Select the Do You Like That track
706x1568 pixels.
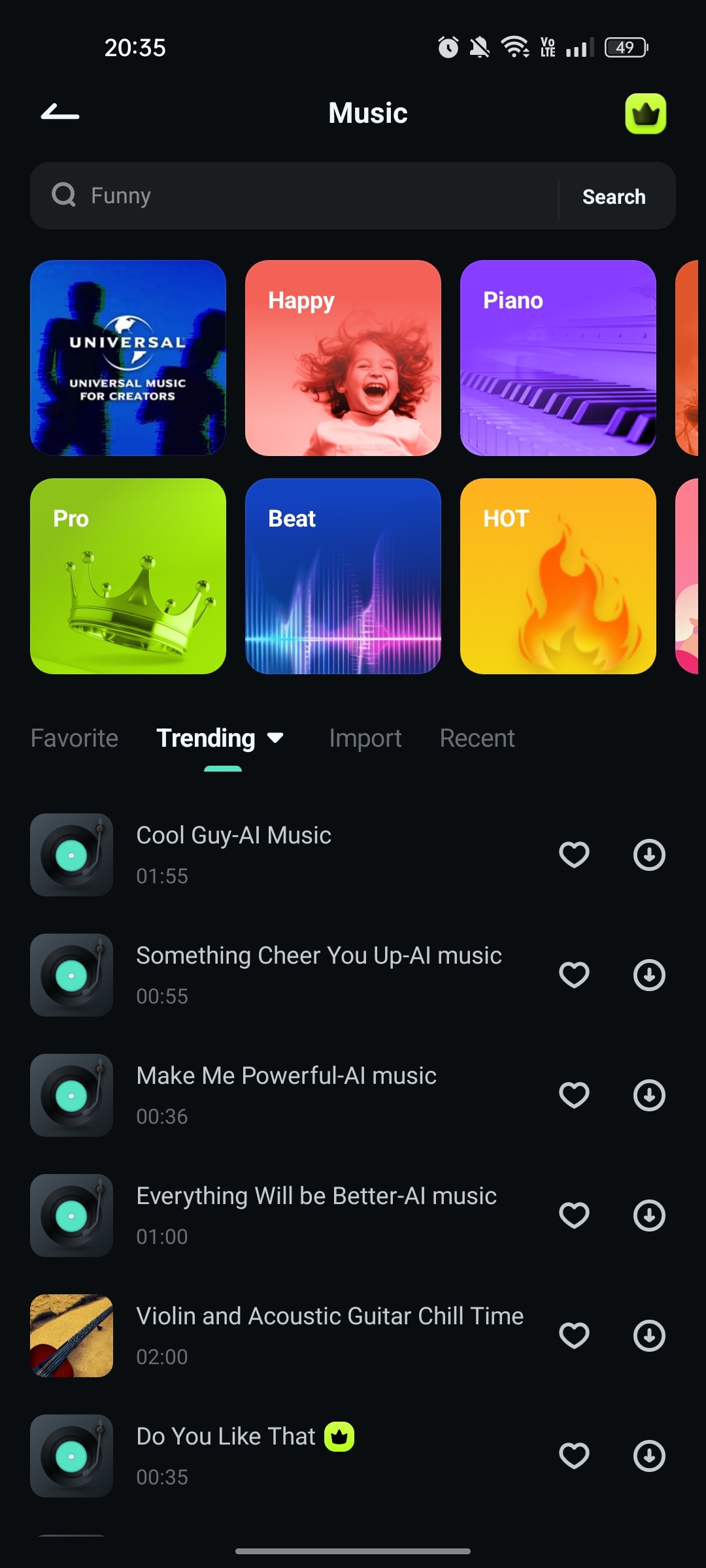click(226, 1456)
